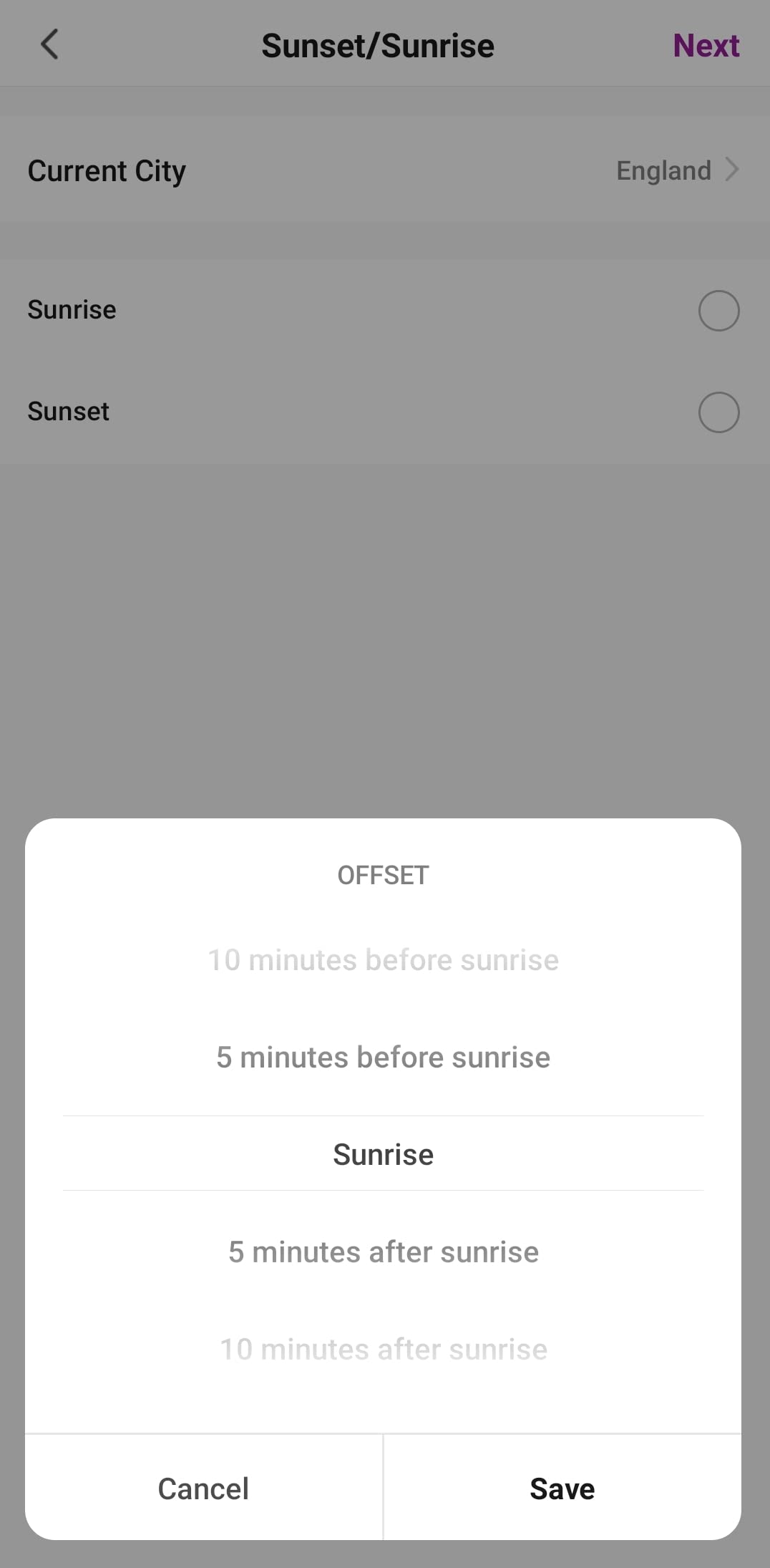The image size is (770, 1568).
Task: Select the Sunset radio button
Action: tap(718, 412)
